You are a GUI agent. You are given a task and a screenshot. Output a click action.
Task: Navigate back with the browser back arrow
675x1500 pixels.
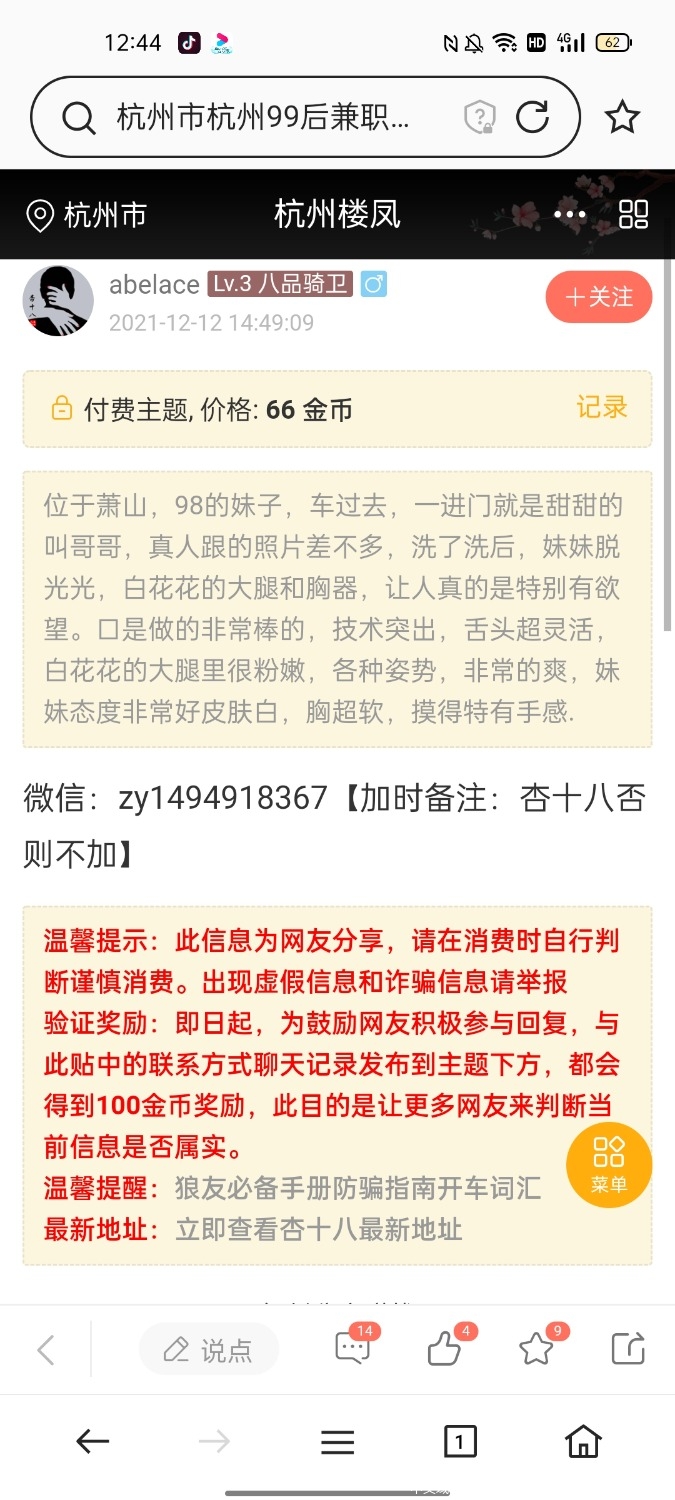coord(92,1441)
